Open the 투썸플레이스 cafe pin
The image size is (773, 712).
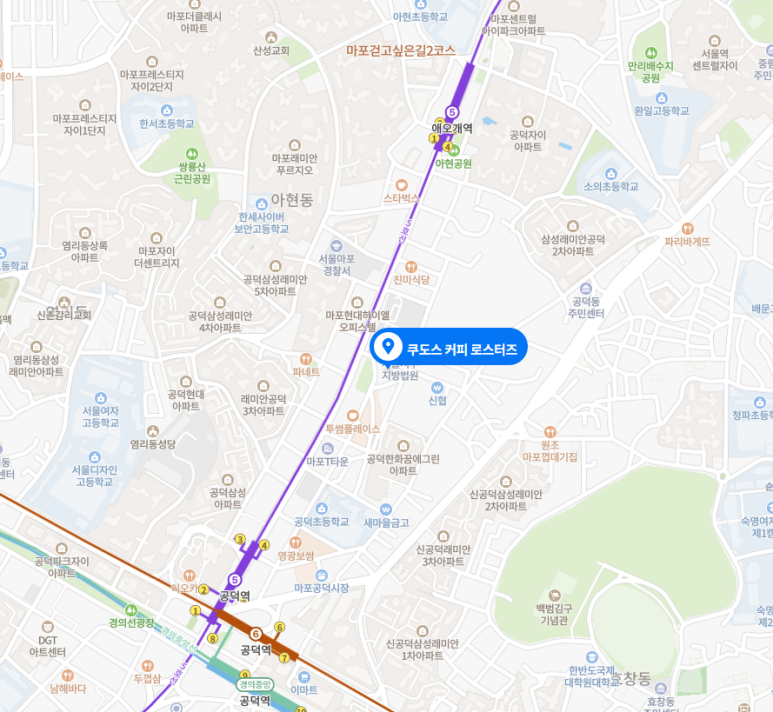352,415
